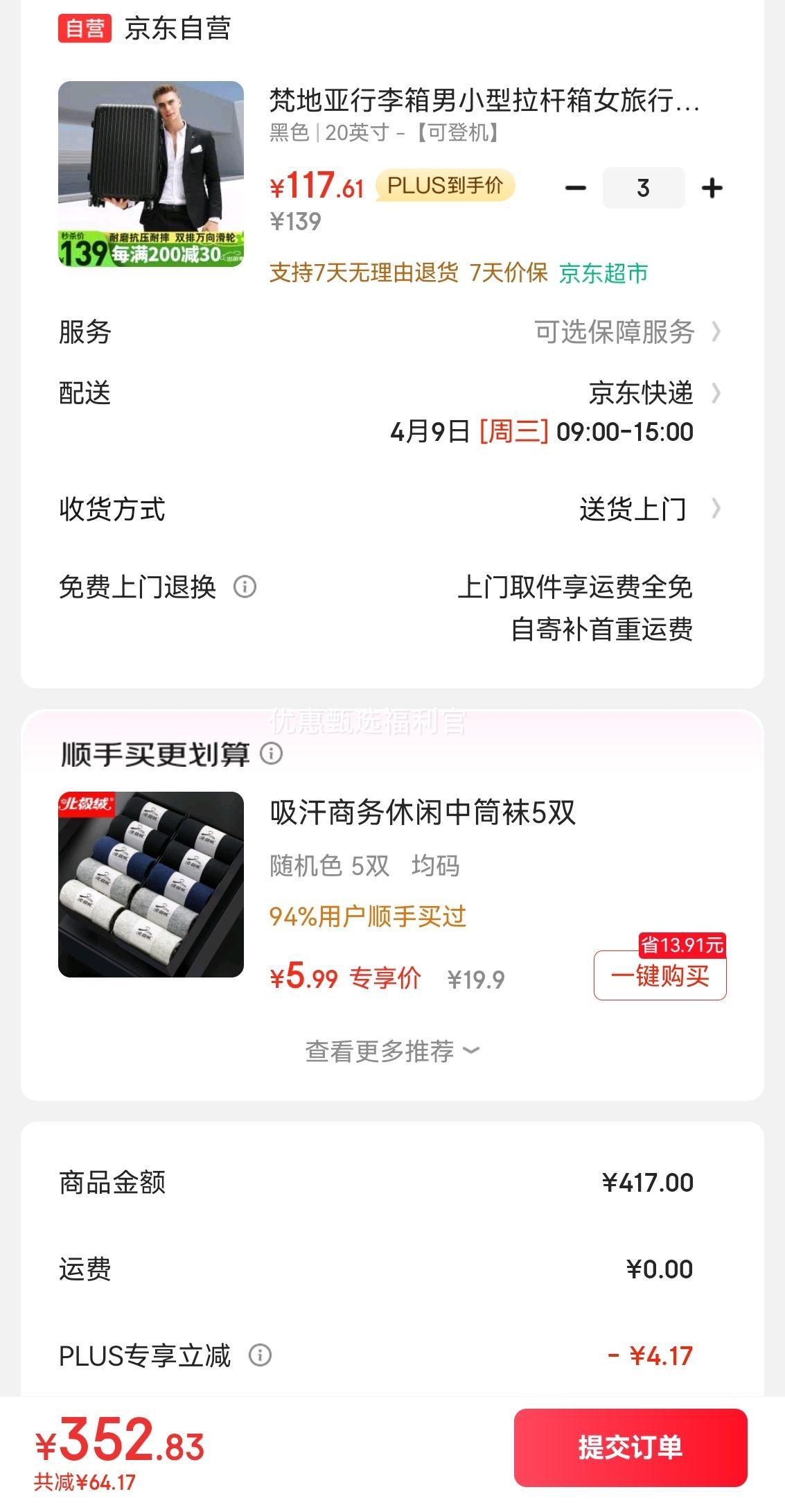Show info about 顺手买更划算
785x1512 pixels.
pyautogui.click(x=272, y=754)
